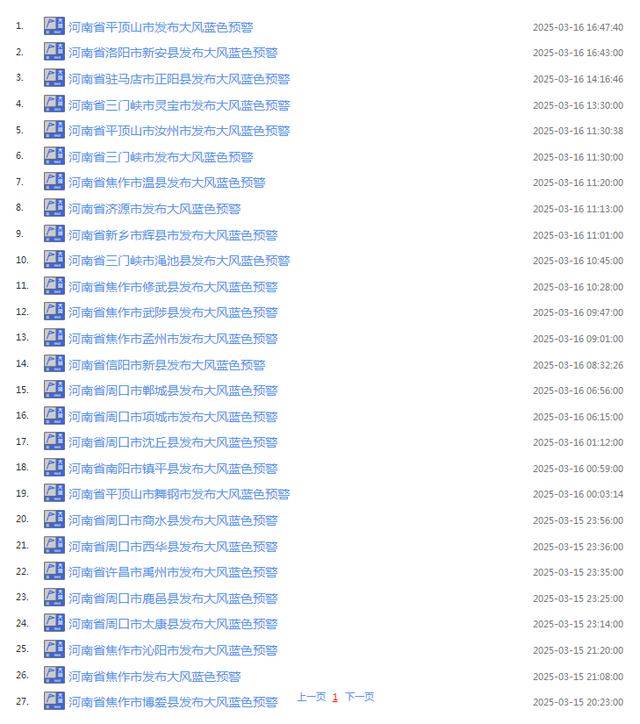The width and height of the screenshot is (640, 724).
Task: Go to the previous page via 上一页
Action: point(311,697)
